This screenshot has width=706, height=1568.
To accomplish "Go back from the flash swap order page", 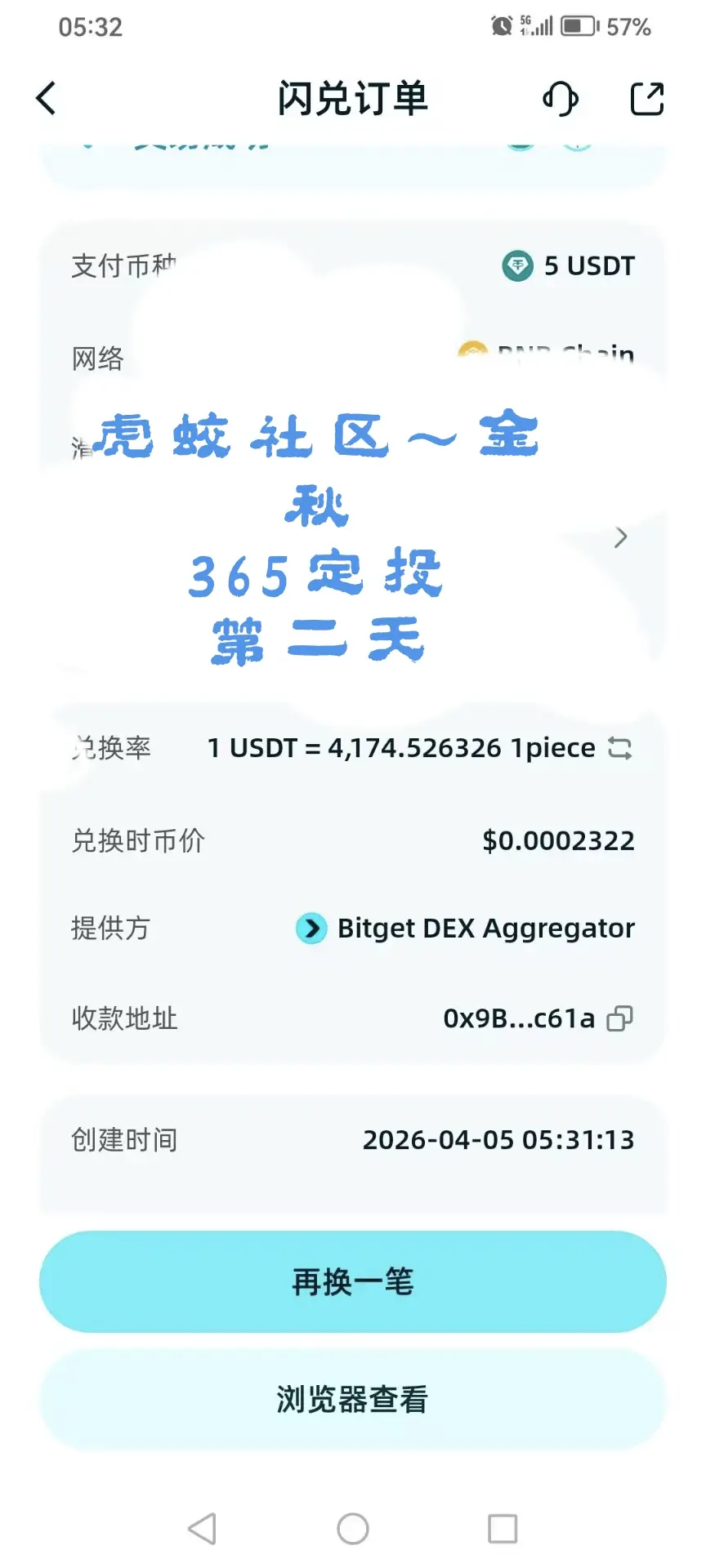I will (47, 99).
